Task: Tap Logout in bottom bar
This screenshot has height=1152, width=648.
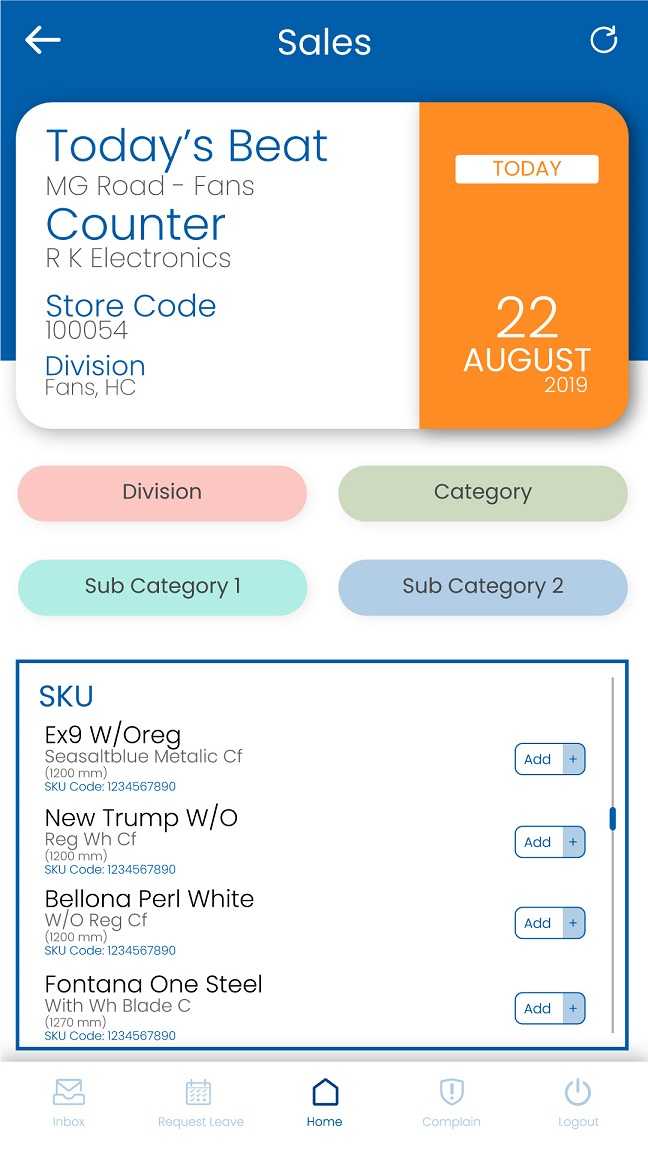Action: click(578, 1102)
